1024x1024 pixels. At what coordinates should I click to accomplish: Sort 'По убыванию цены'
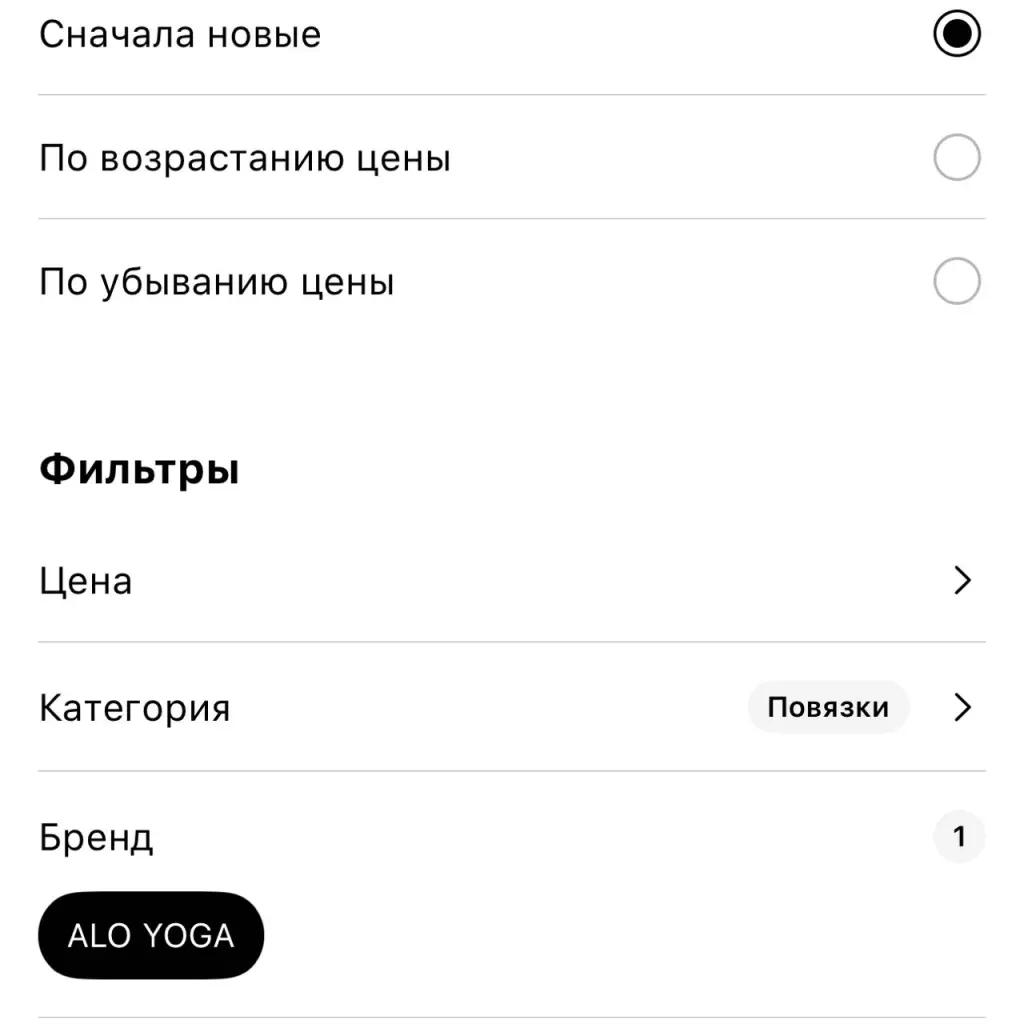[x=956, y=282]
